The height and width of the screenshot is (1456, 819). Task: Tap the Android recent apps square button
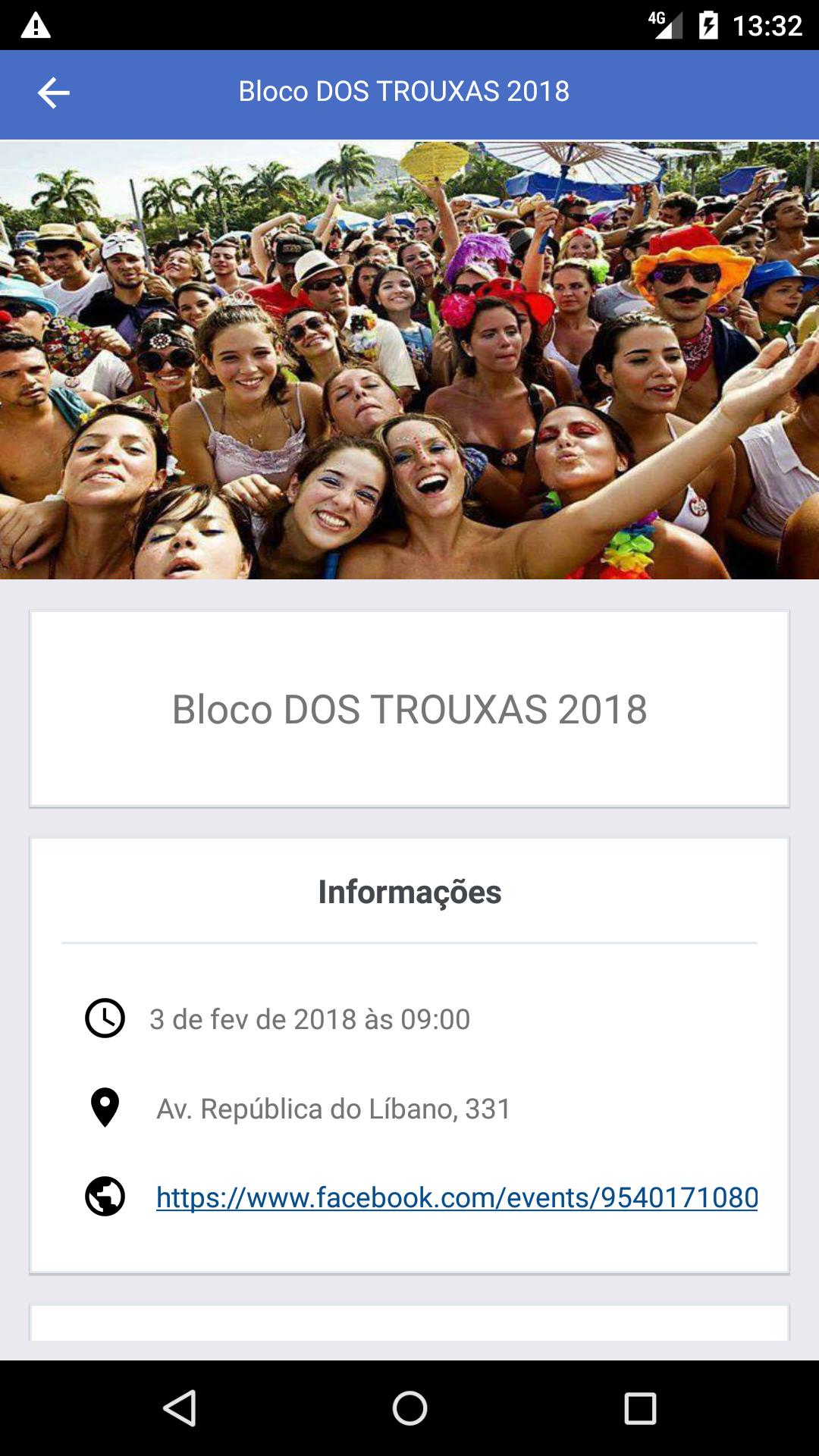click(641, 1406)
